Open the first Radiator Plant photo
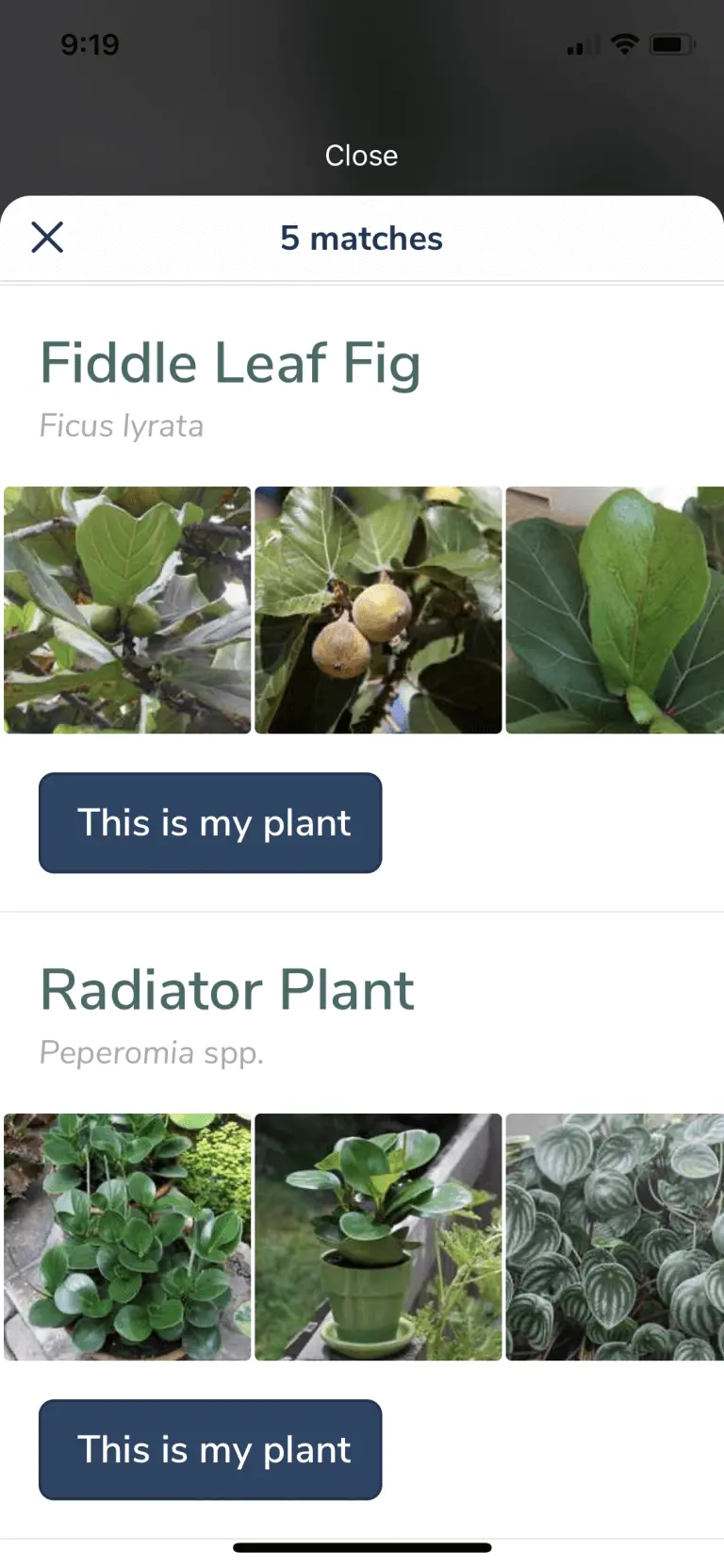The image size is (724, 1568). (x=127, y=1237)
